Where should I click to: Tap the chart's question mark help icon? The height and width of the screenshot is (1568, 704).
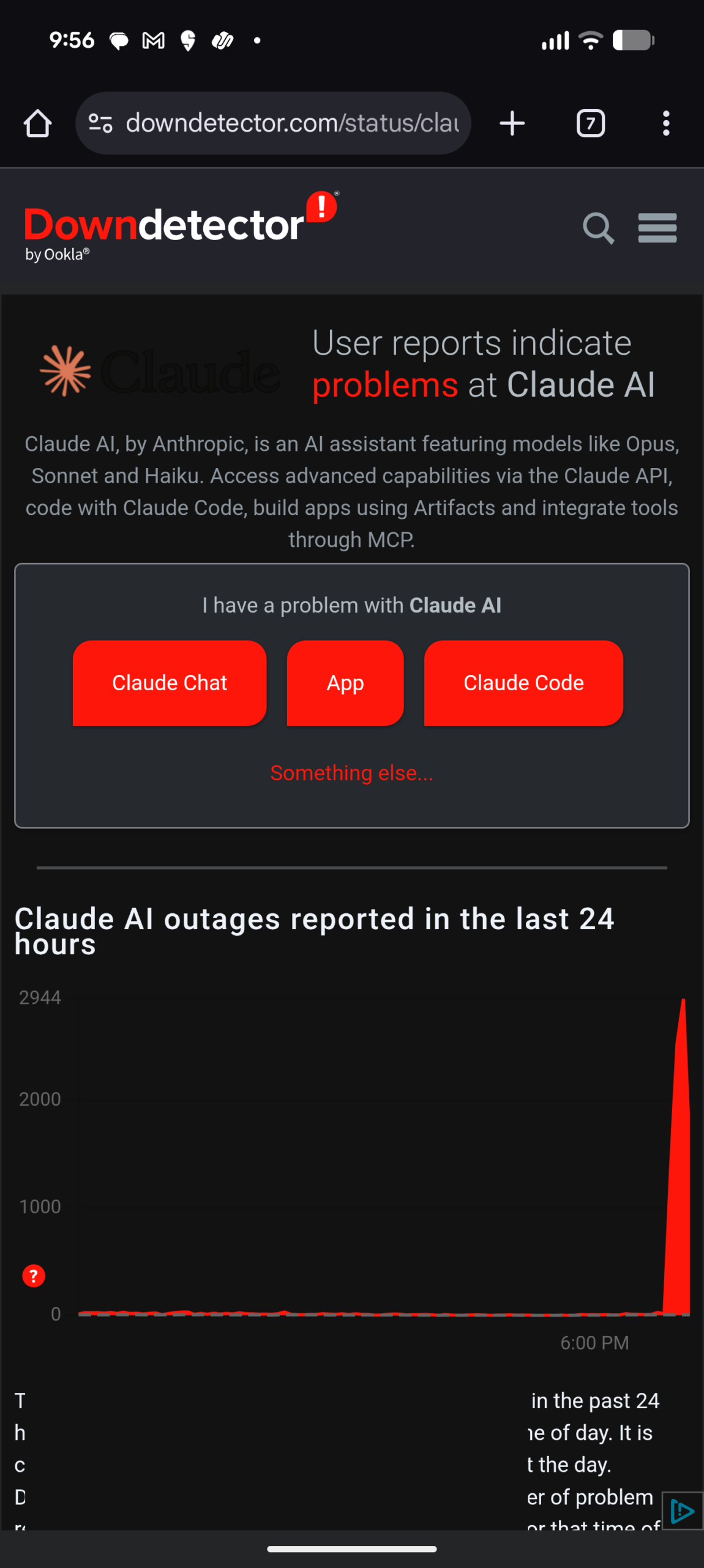tap(33, 1276)
